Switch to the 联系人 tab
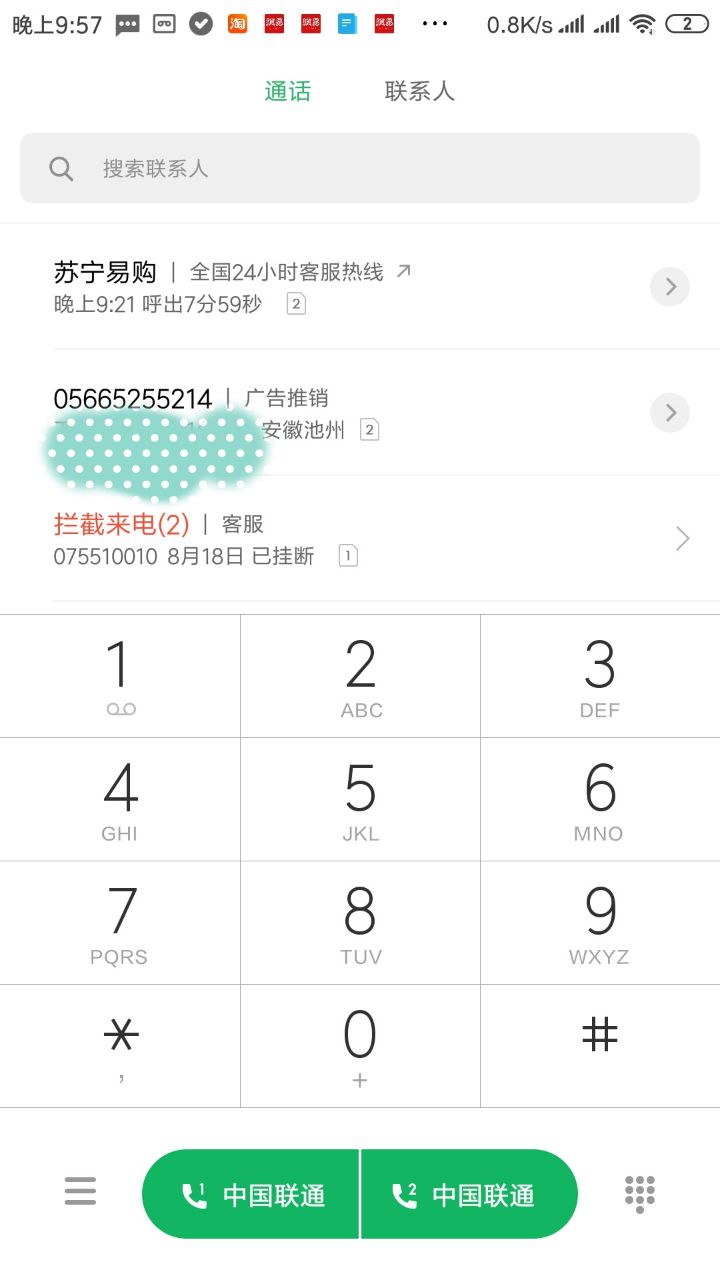This screenshot has height=1280, width=720. (419, 91)
